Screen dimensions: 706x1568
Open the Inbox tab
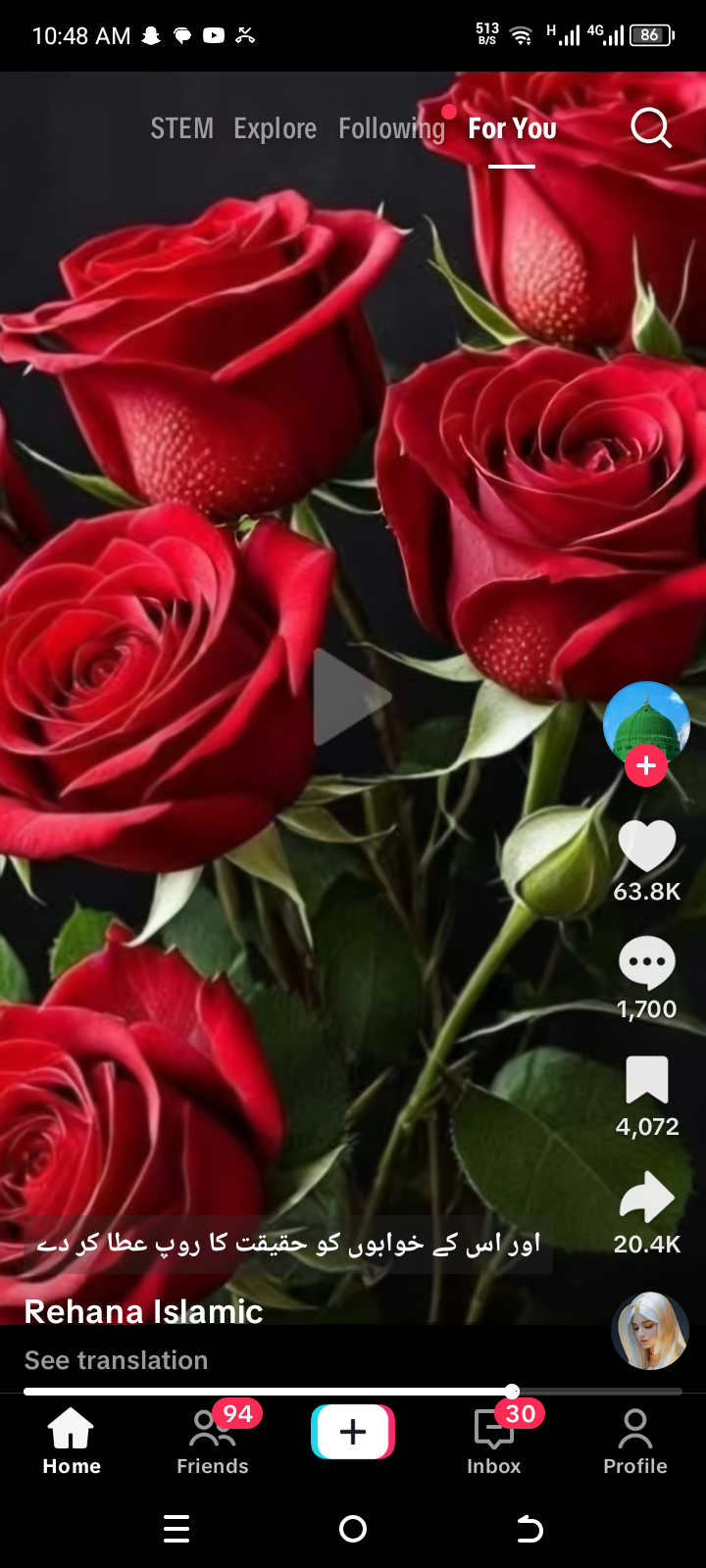click(494, 1441)
